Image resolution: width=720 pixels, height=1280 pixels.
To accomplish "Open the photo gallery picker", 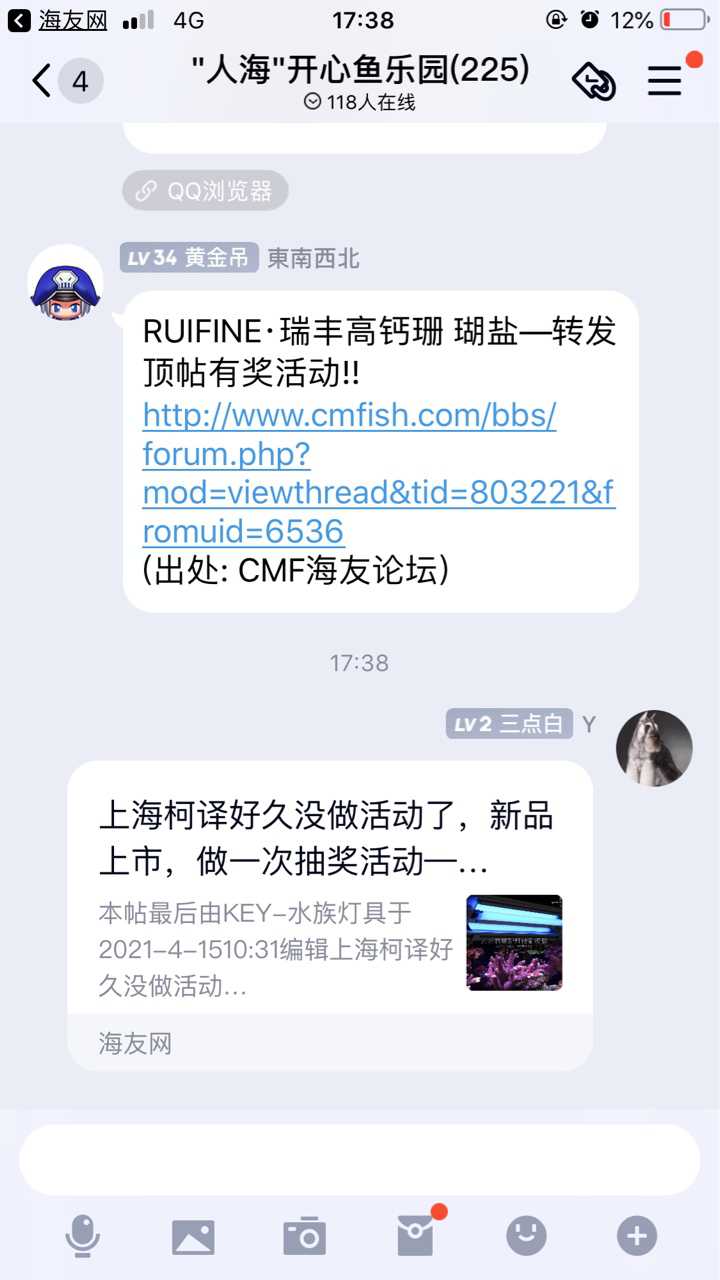I will click(193, 1237).
